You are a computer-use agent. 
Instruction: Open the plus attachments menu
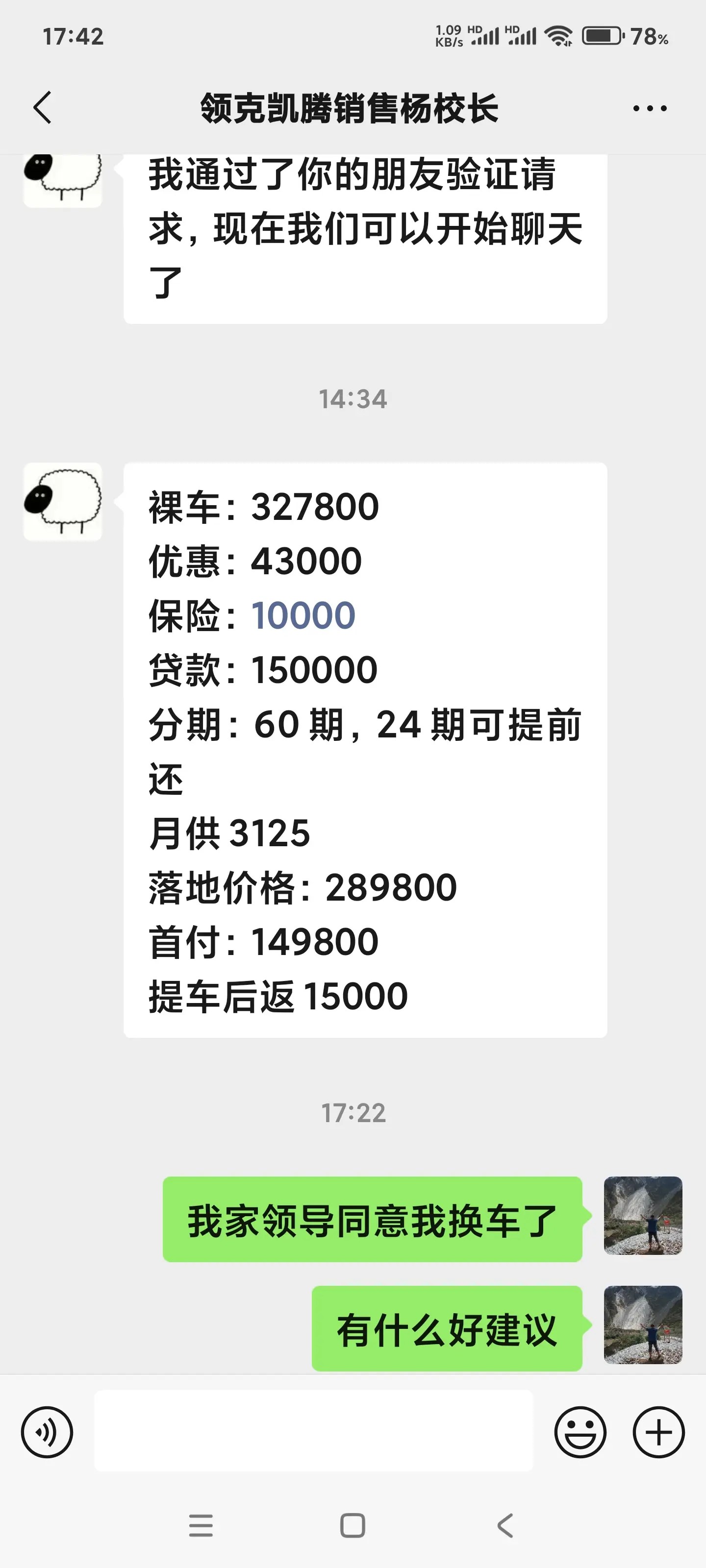658,1432
